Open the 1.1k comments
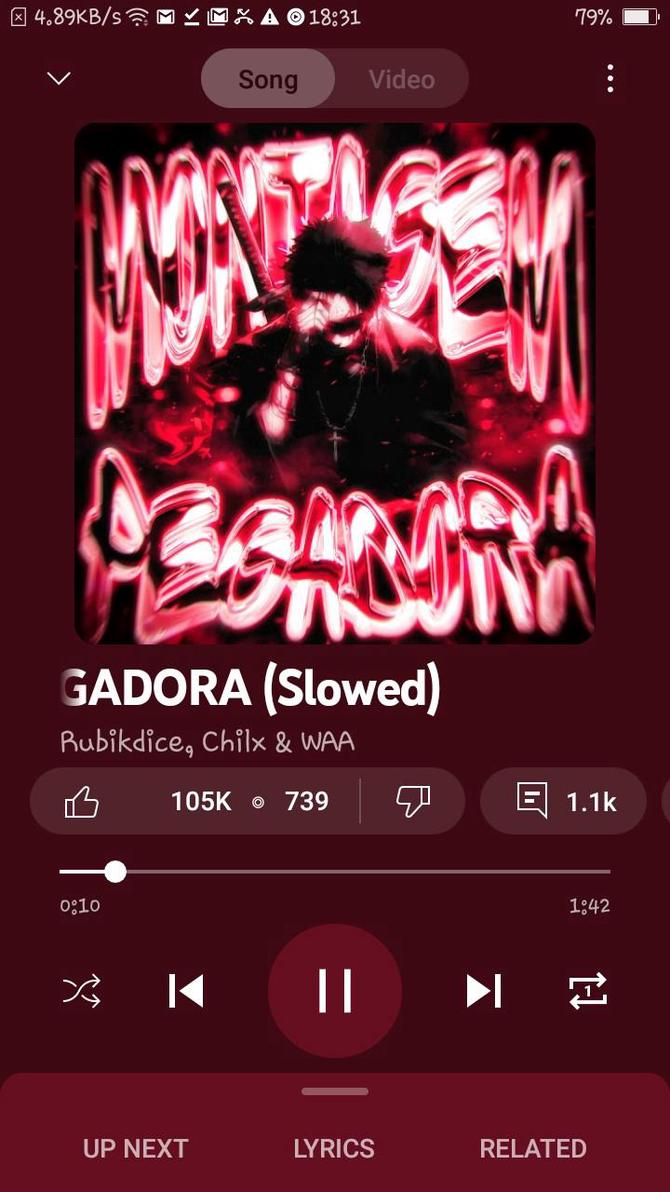This screenshot has height=1192, width=670. tap(565, 801)
